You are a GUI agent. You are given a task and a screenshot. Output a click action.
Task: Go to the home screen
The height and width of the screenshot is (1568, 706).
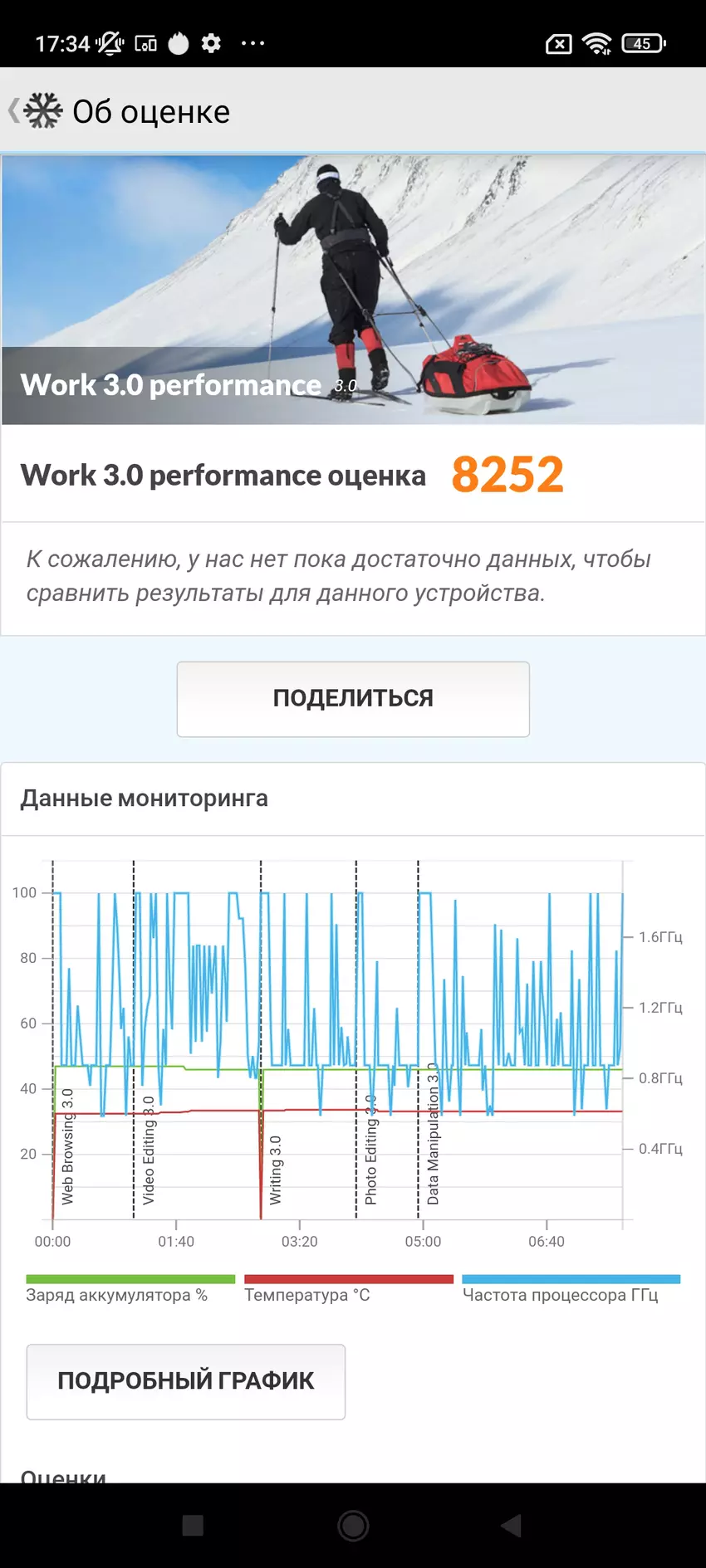point(353,1525)
